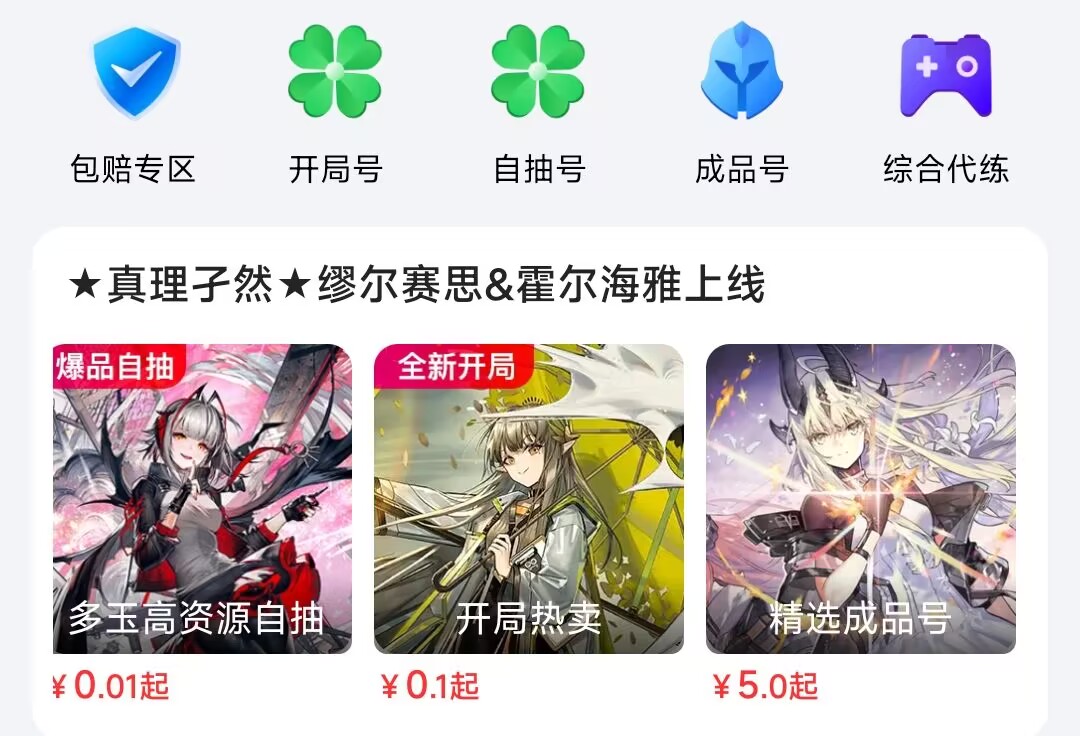View the 多玉高资源自抽 card

202,499
